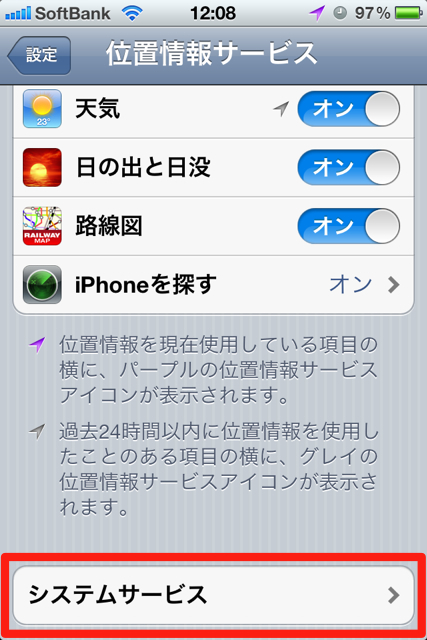Turn off location for 天気

pos(349,109)
